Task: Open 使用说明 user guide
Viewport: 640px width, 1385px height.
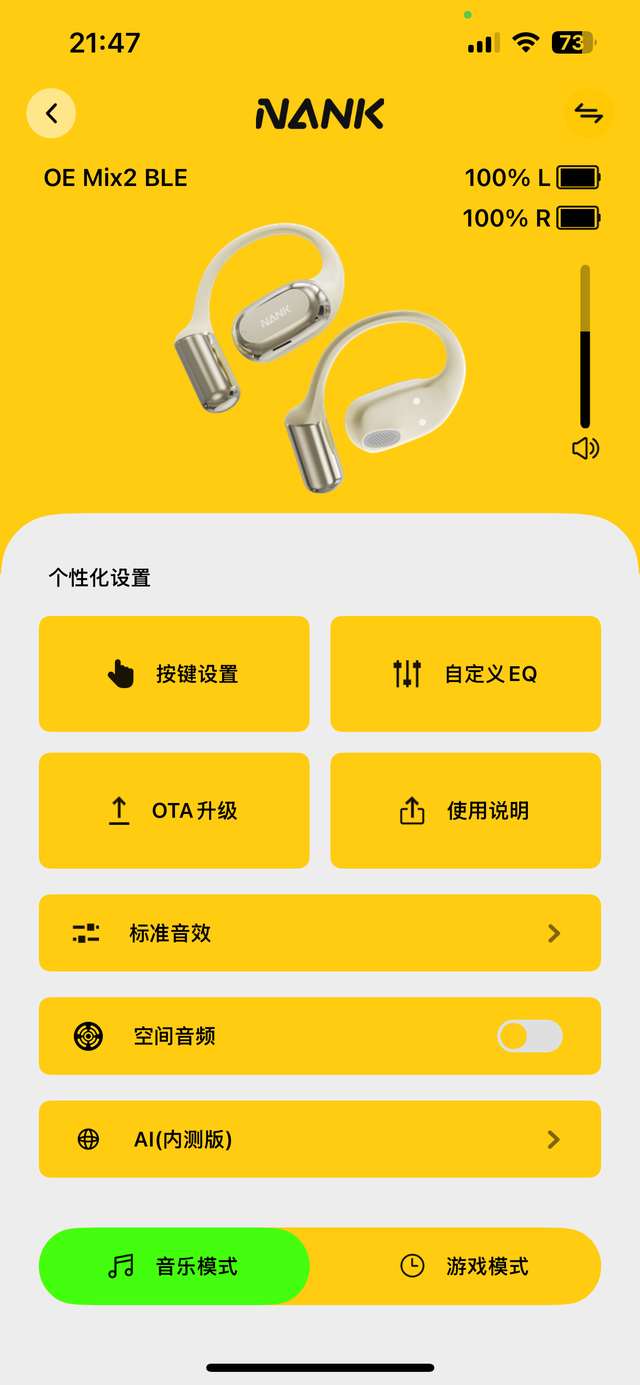Action: click(x=466, y=811)
